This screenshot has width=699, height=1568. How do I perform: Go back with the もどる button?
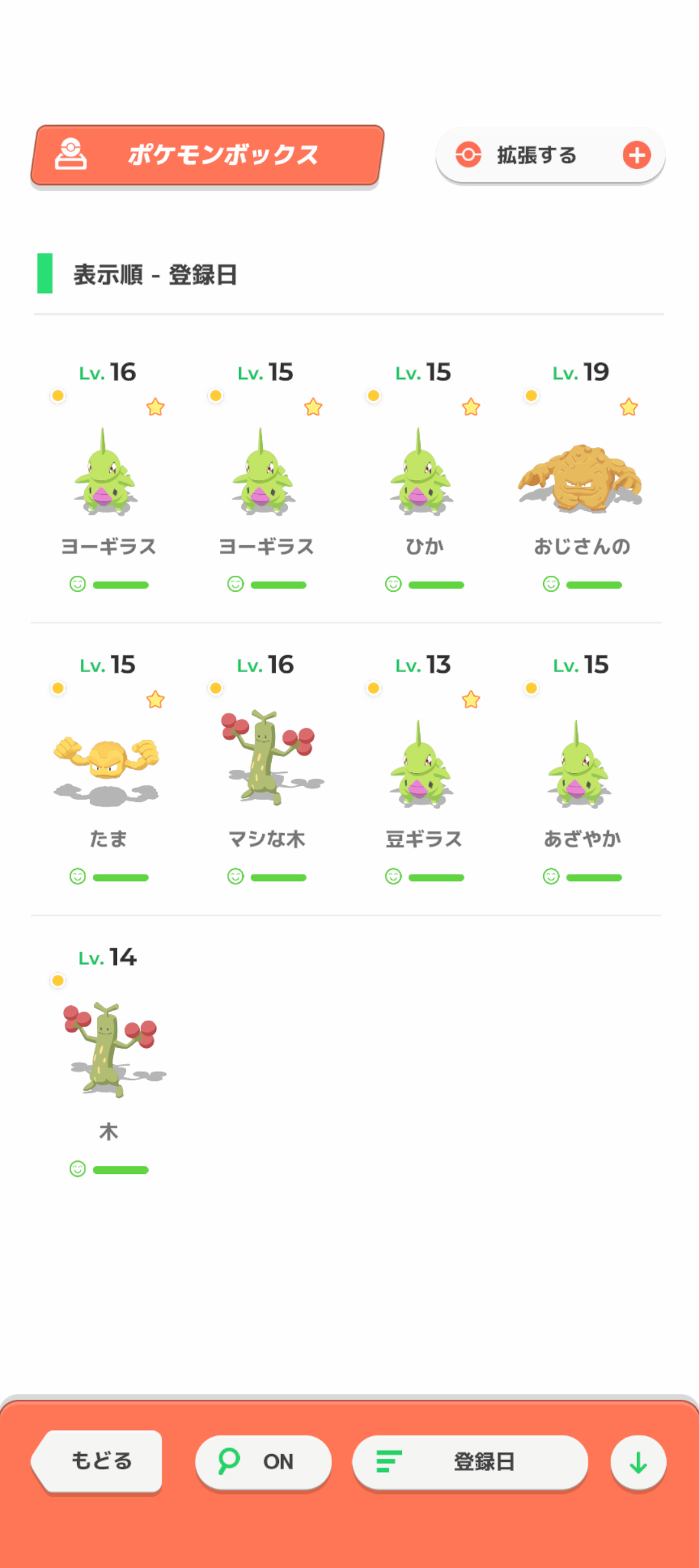100,1461
